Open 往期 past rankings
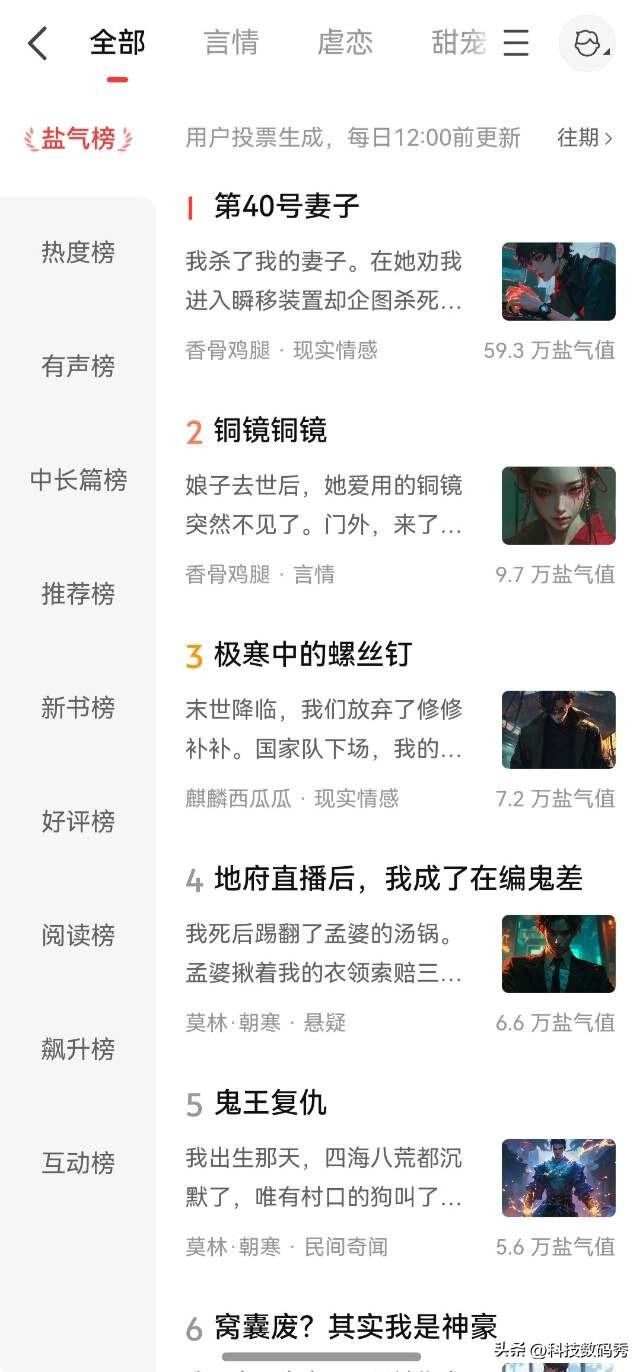The height and width of the screenshot is (1372, 643). [x=584, y=138]
